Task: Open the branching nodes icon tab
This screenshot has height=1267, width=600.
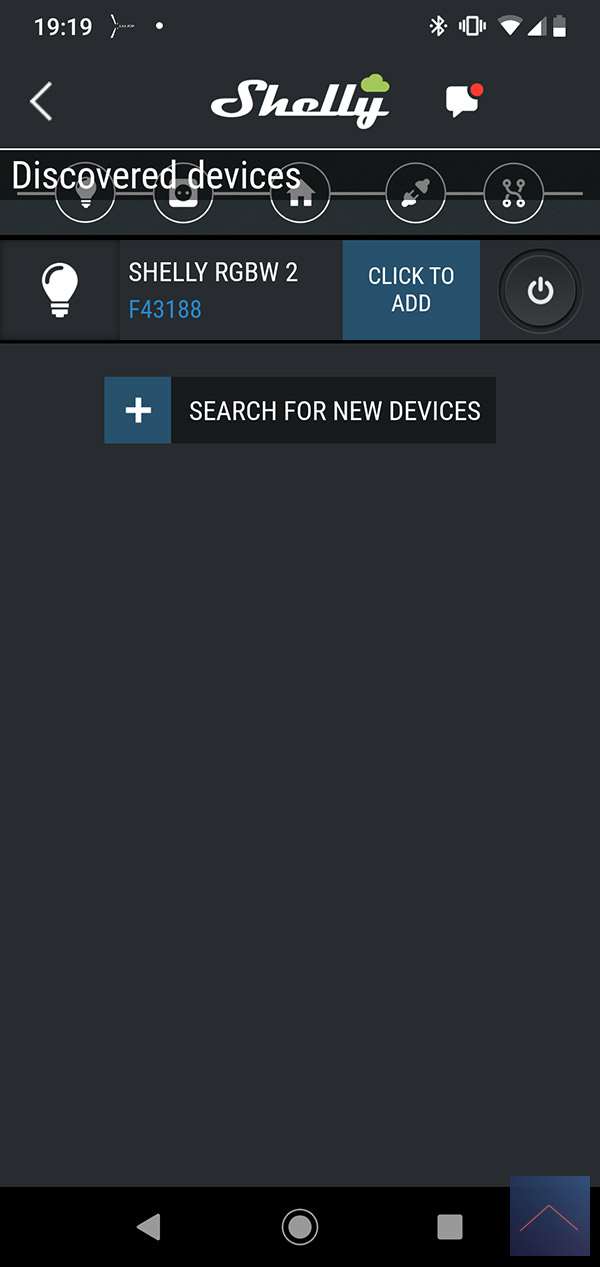Action: coord(513,193)
